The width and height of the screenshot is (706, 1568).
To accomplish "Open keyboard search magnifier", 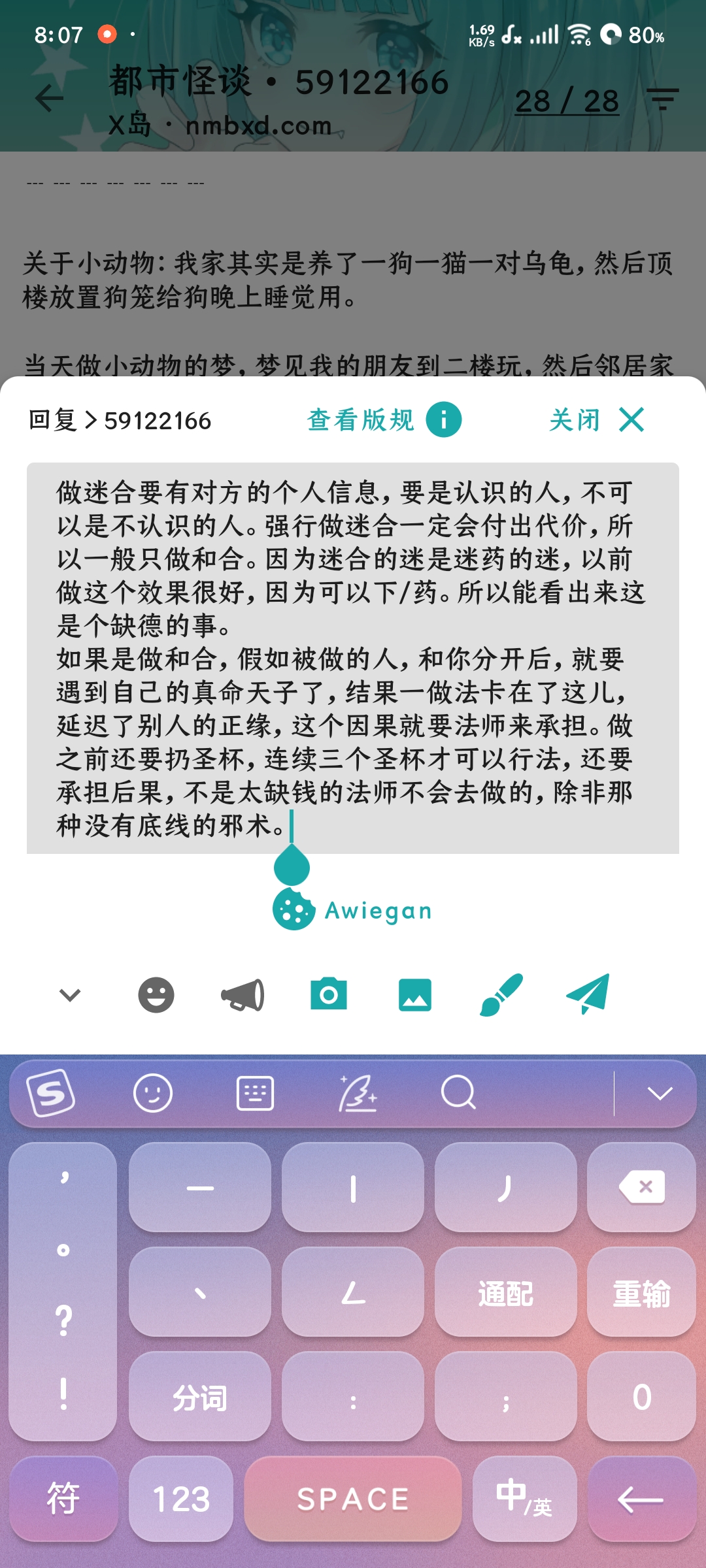I will tap(458, 1093).
